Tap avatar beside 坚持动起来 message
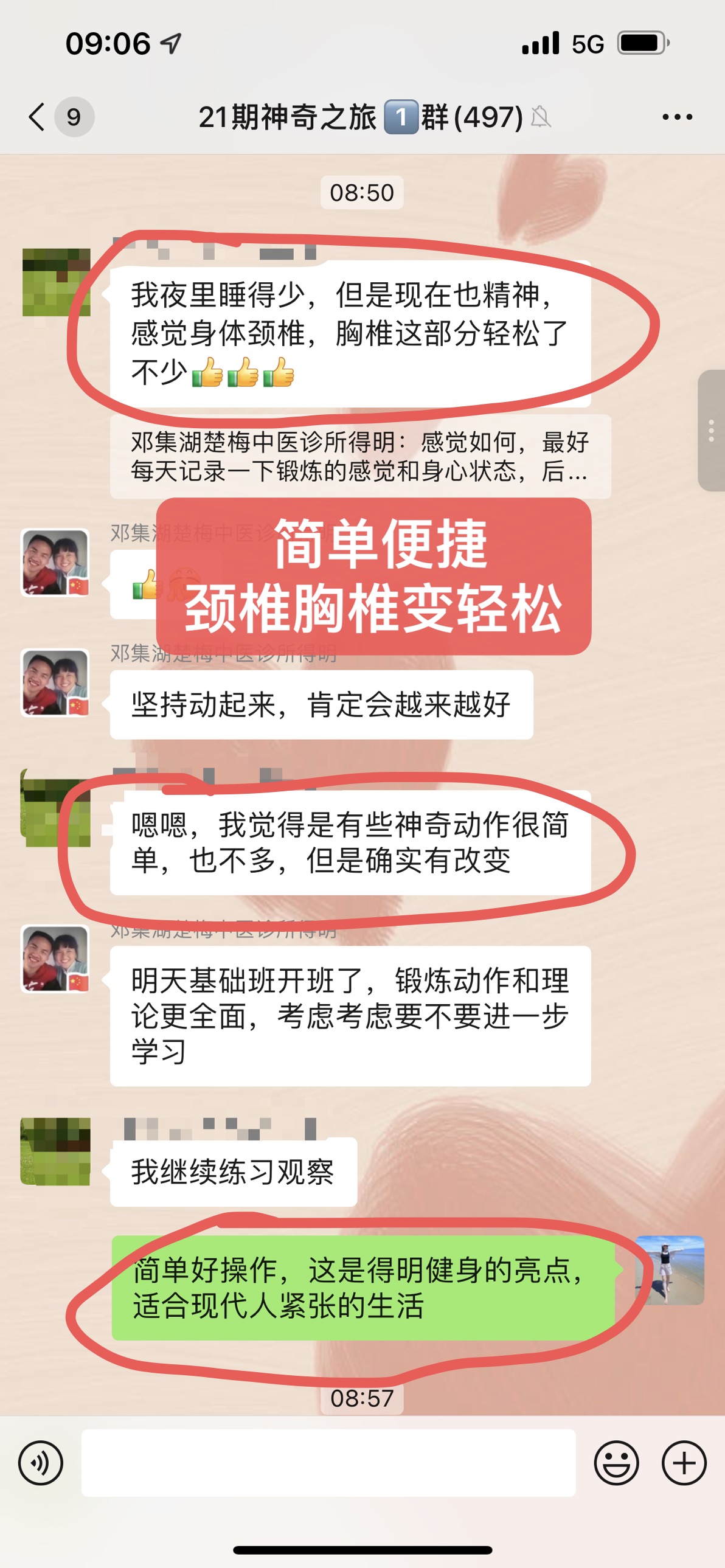Screen dimensions: 725x1568 tap(55, 682)
